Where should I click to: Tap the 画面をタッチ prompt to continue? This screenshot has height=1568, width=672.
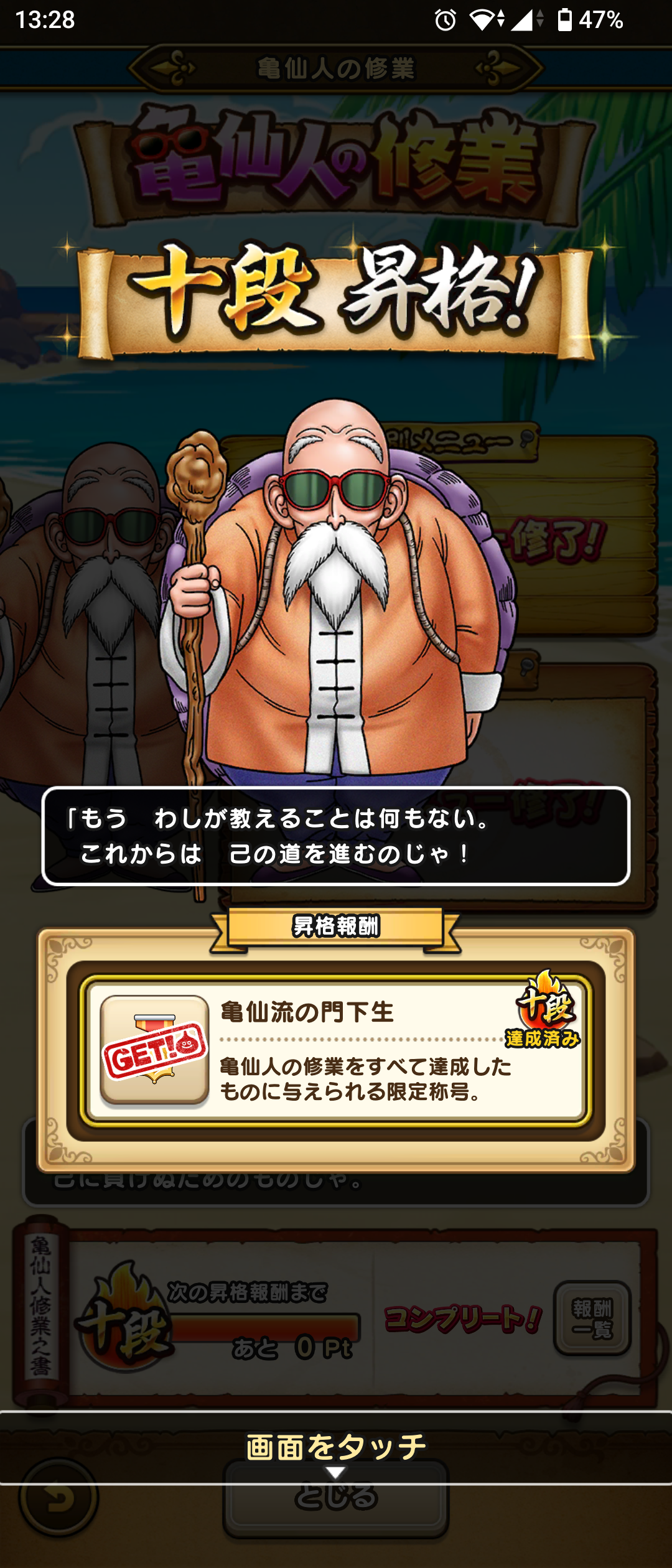[x=336, y=1447]
